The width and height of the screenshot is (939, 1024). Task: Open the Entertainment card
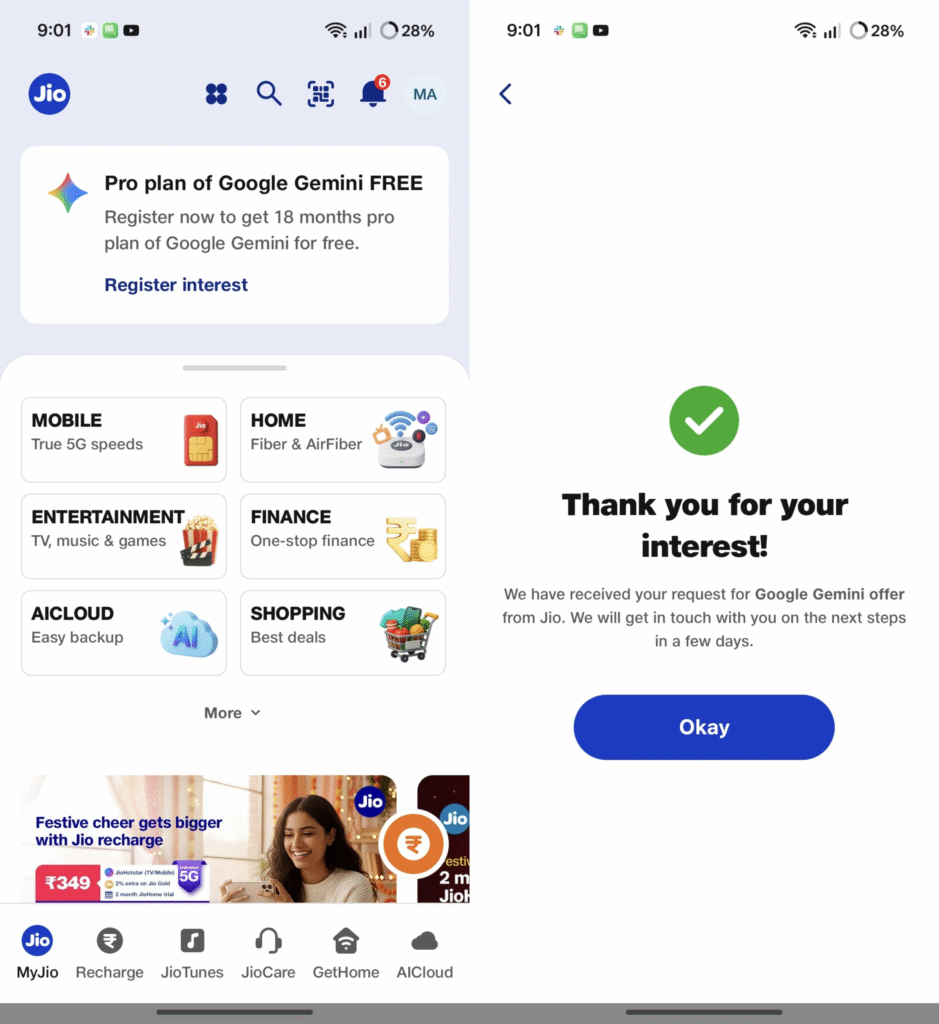coord(123,536)
